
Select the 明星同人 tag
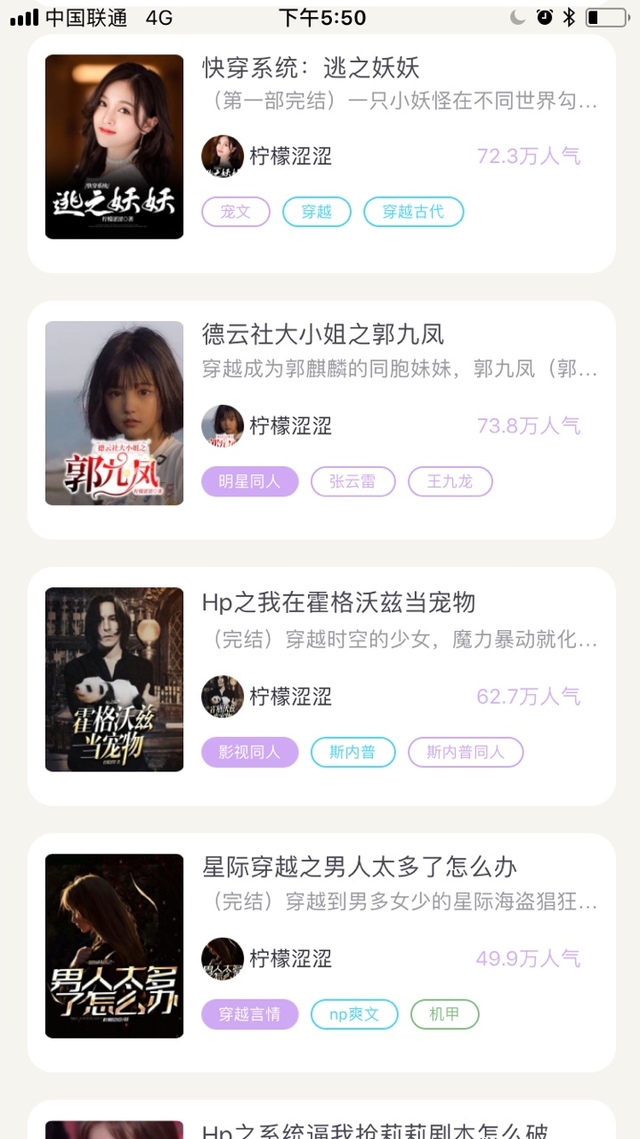250,482
